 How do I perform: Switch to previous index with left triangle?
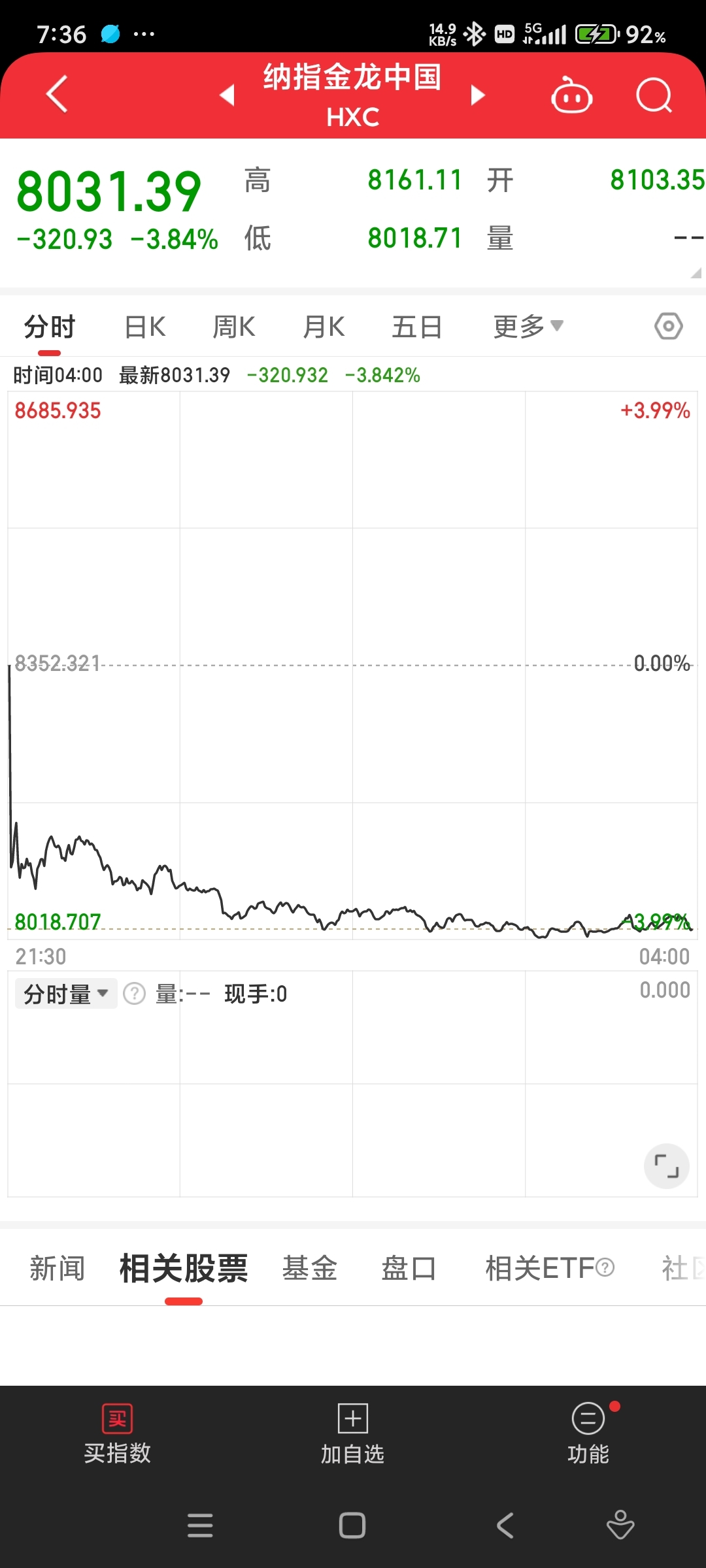tap(227, 95)
